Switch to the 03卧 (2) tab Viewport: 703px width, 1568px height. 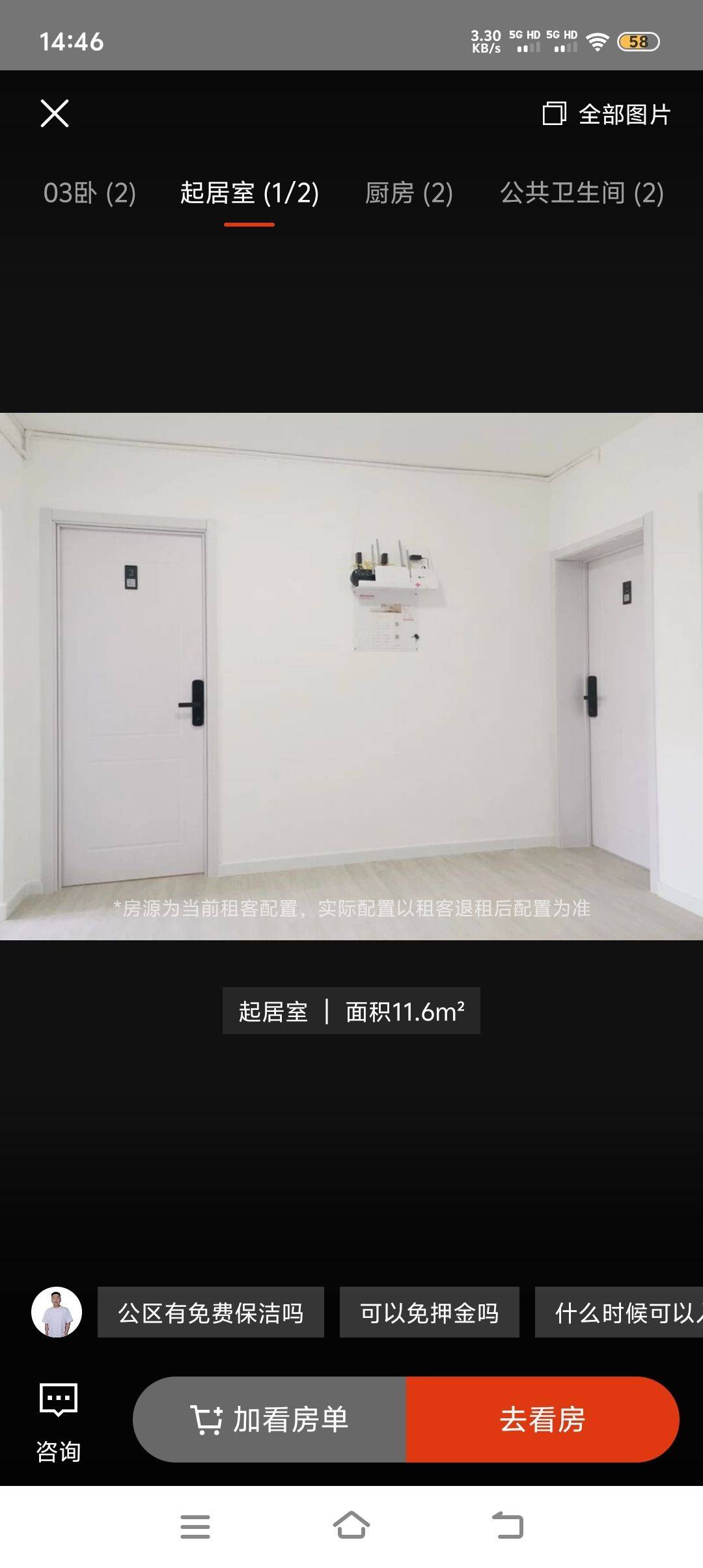89,193
